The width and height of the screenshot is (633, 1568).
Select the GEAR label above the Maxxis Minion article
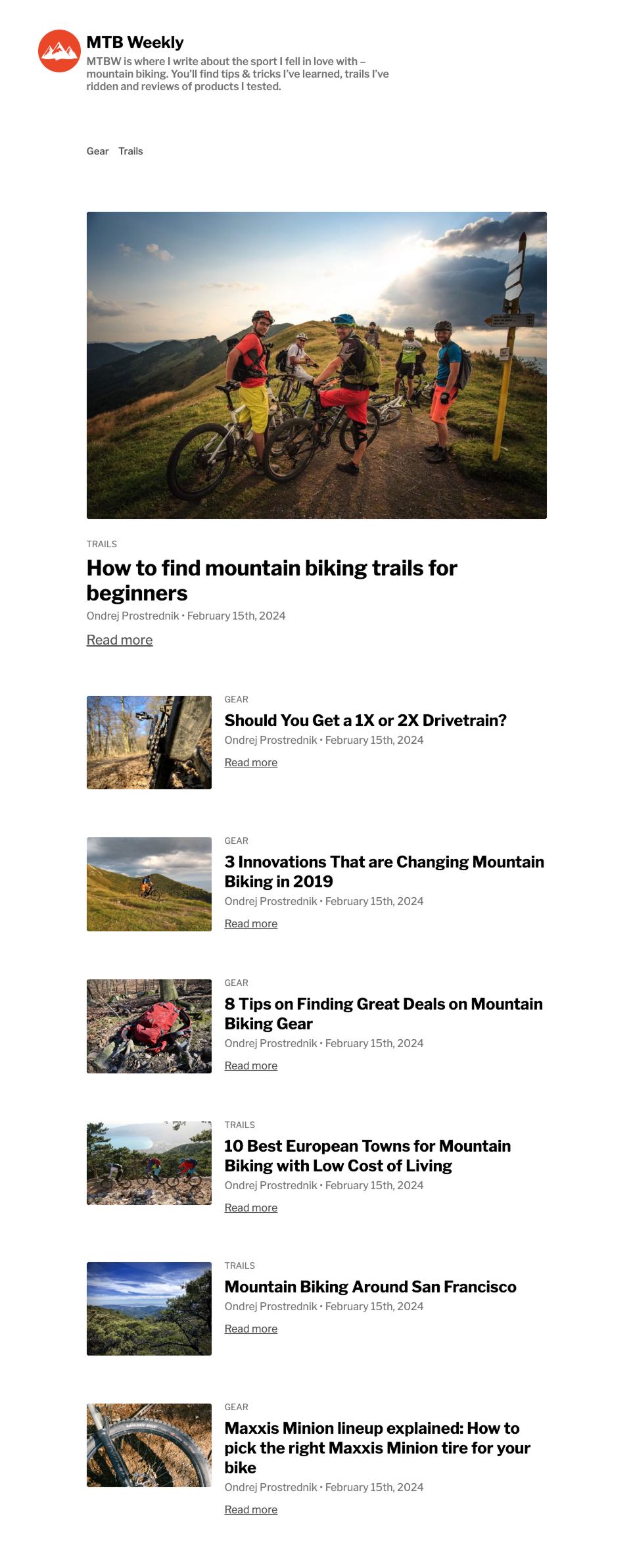237,1407
